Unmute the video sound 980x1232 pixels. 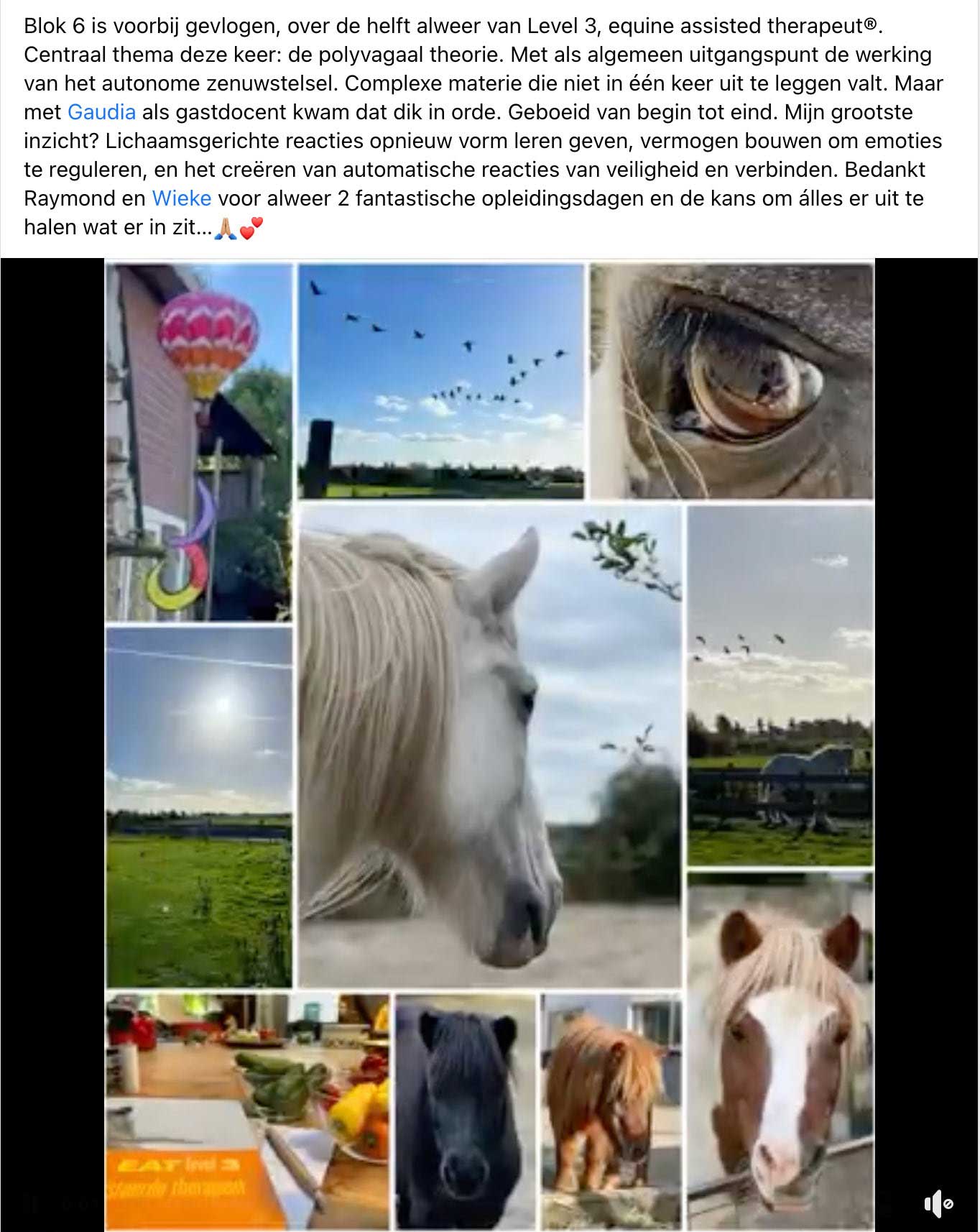pyautogui.click(x=937, y=1203)
